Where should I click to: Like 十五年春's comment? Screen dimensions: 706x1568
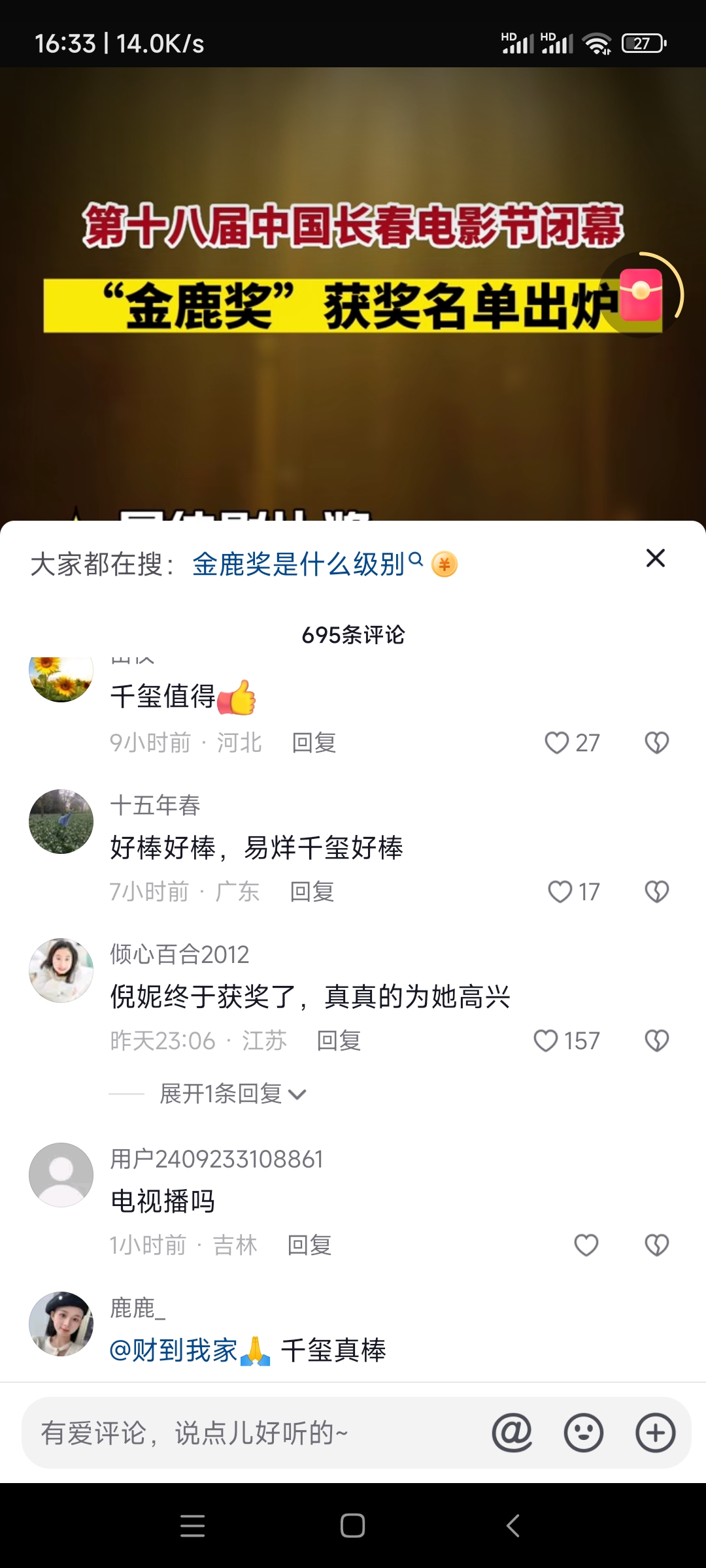(x=560, y=892)
